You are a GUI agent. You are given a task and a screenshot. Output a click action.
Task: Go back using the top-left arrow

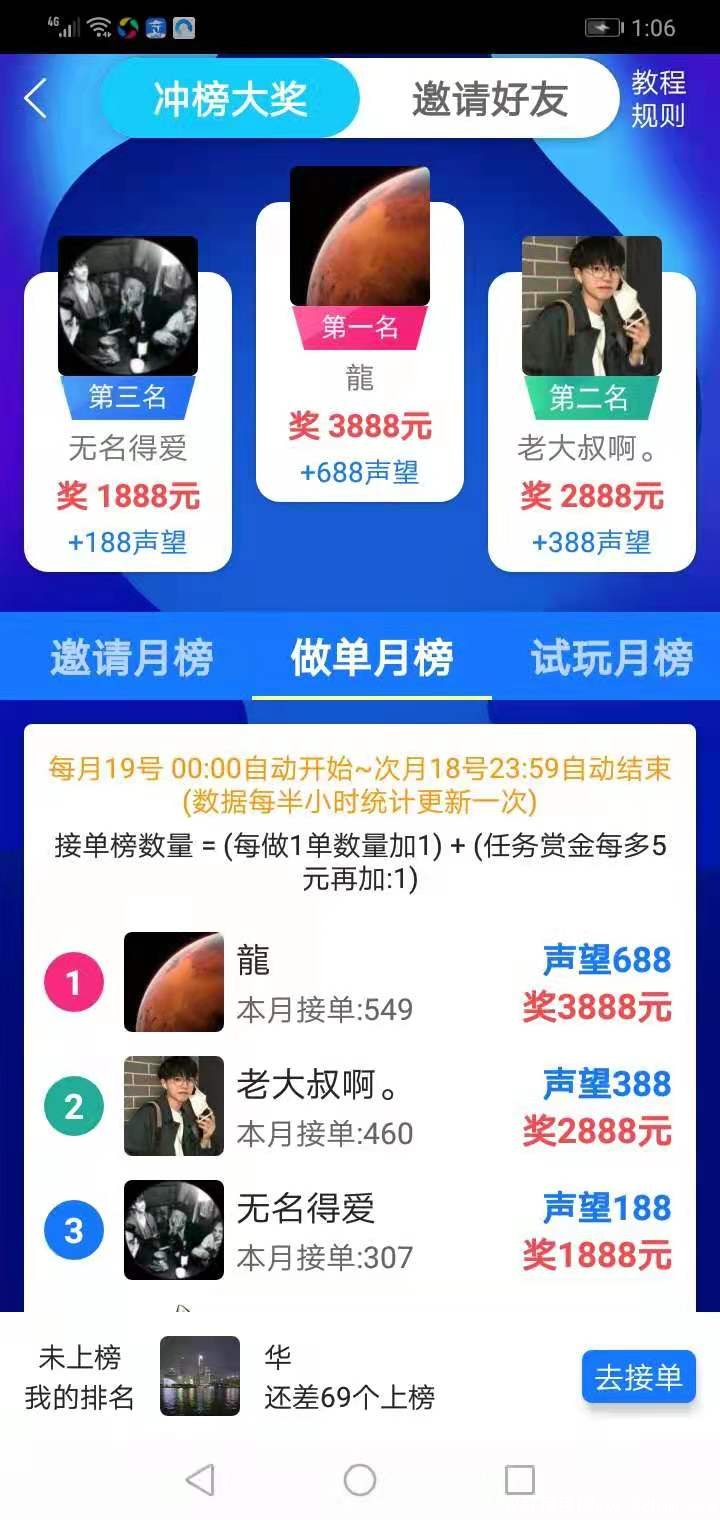pos(36,99)
